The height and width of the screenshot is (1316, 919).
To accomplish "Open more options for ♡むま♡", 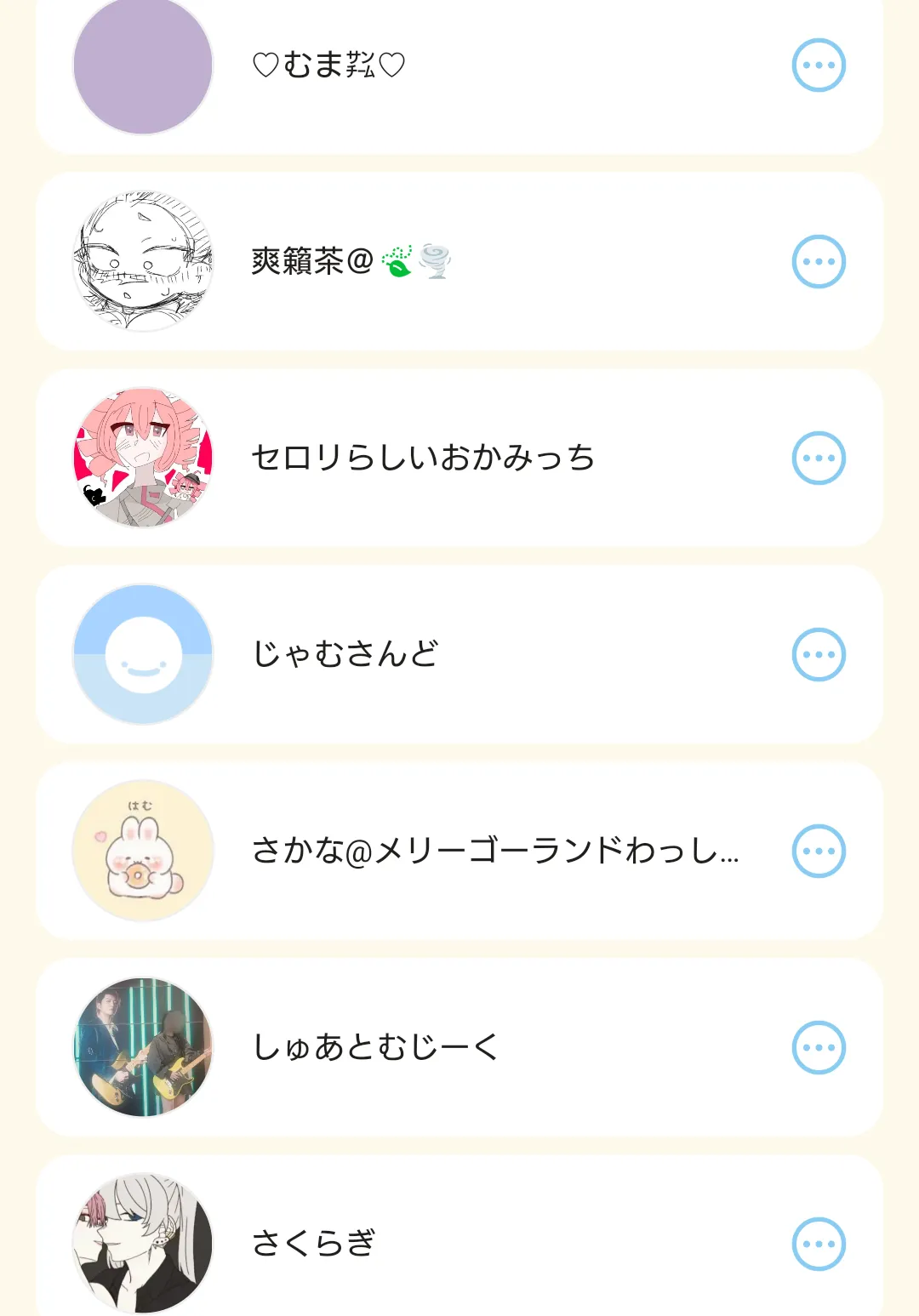I will coord(819,65).
